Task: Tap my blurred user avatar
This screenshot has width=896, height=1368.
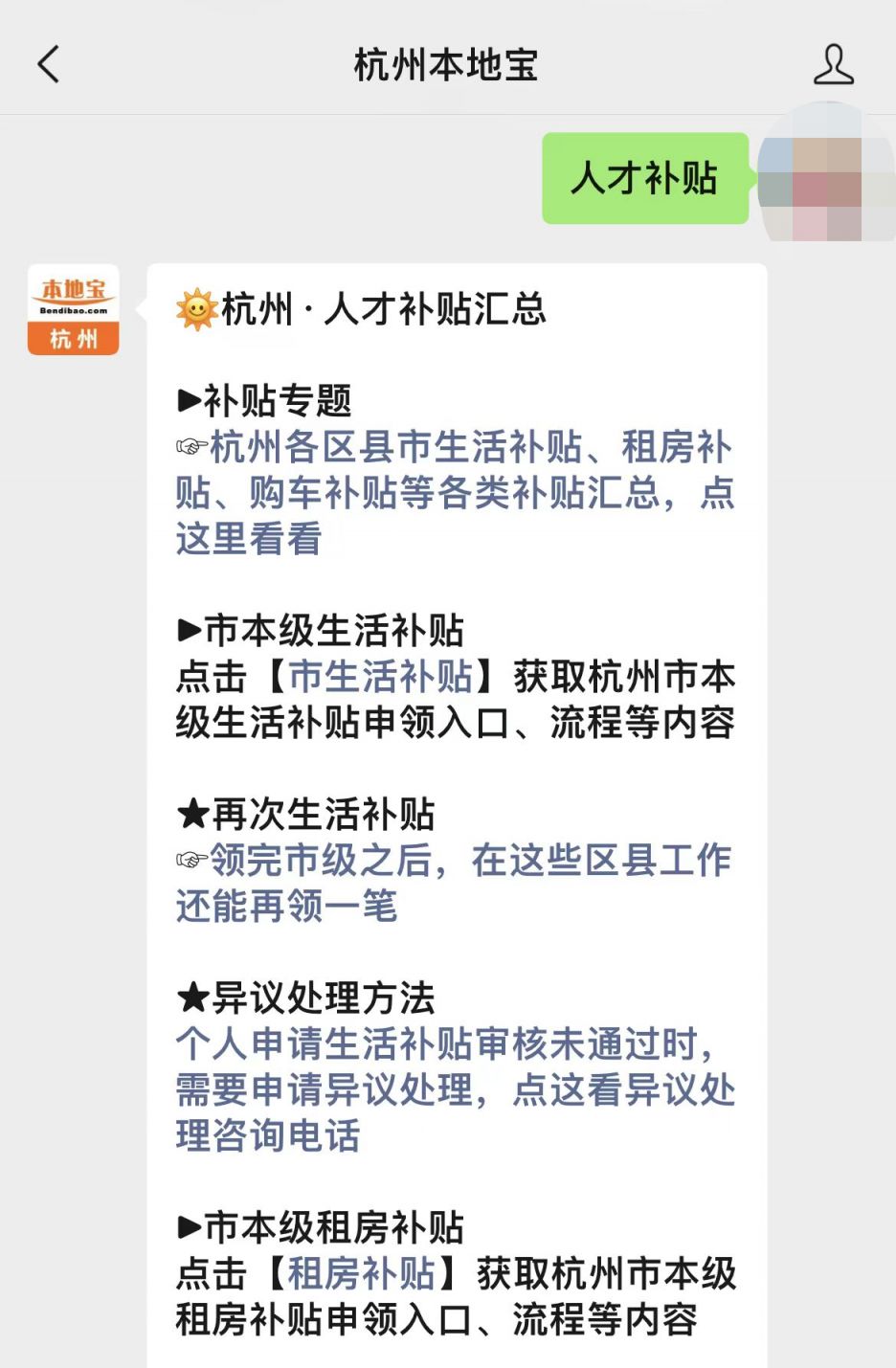Action: coord(825,178)
